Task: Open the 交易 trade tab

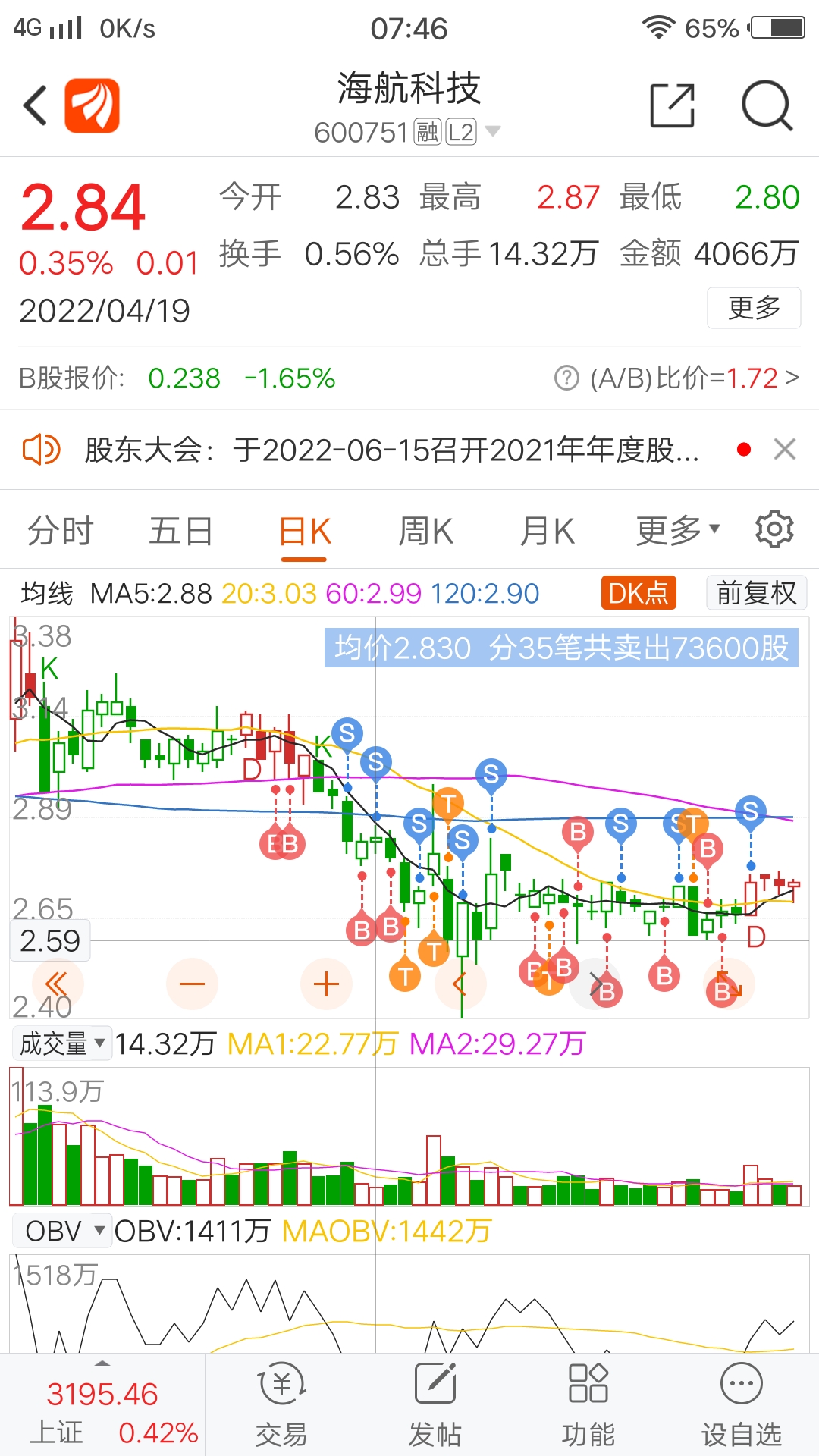Action: [x=281, y=1404]
